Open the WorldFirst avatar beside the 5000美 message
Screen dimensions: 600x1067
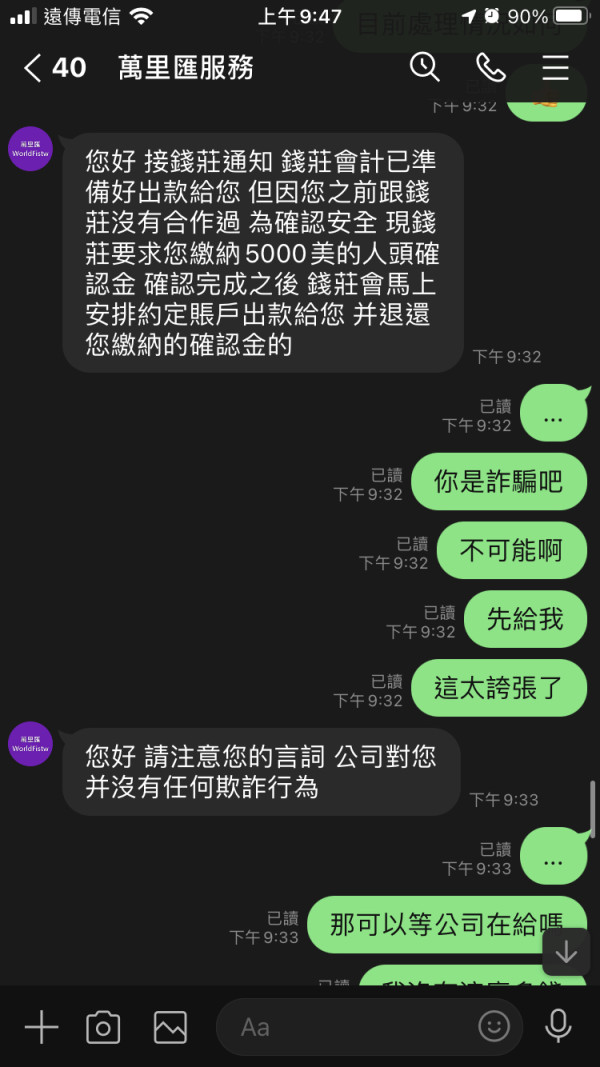pyautogui.click(x=31, y=149)
